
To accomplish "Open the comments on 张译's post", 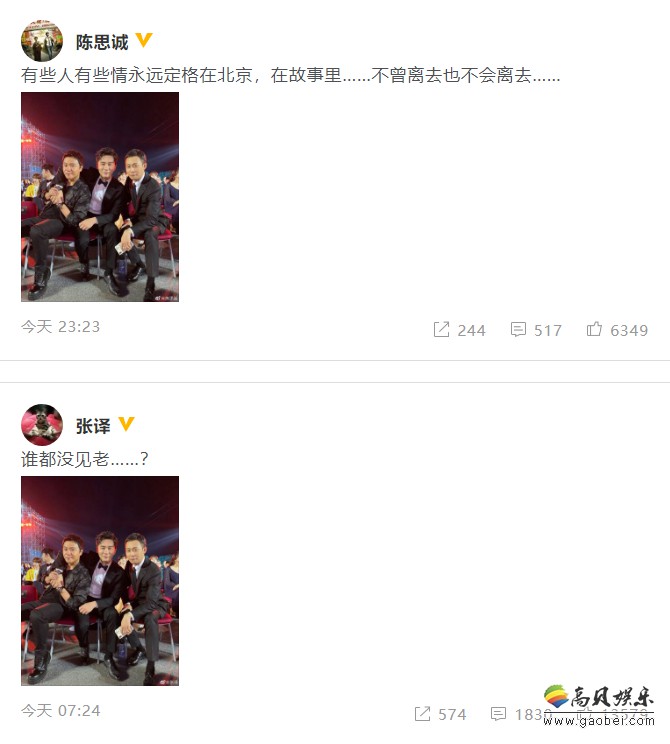I will click(516, 714).
